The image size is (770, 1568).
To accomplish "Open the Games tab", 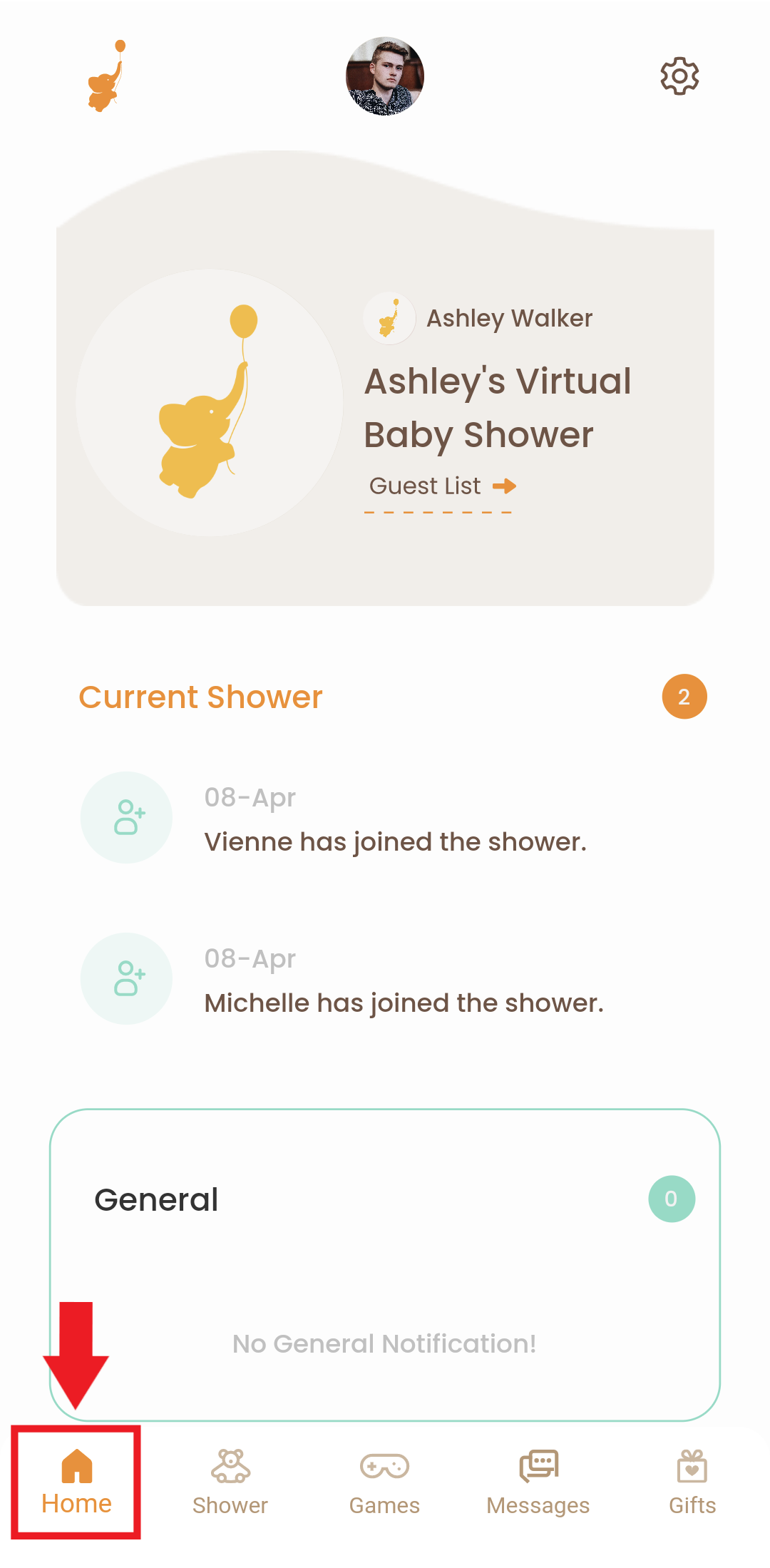I will (x=384, y=1482).
